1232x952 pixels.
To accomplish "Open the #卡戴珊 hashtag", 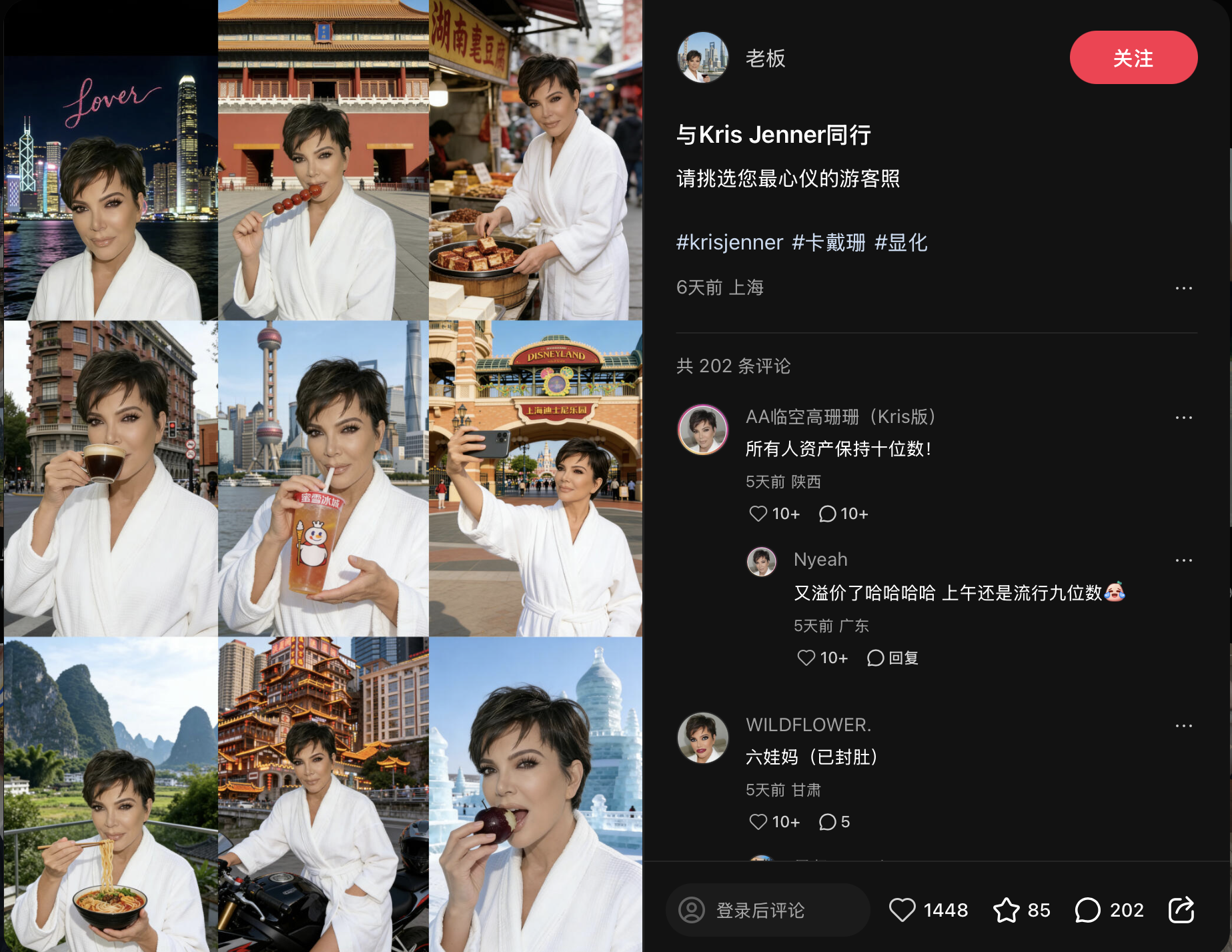I will 828,242.
